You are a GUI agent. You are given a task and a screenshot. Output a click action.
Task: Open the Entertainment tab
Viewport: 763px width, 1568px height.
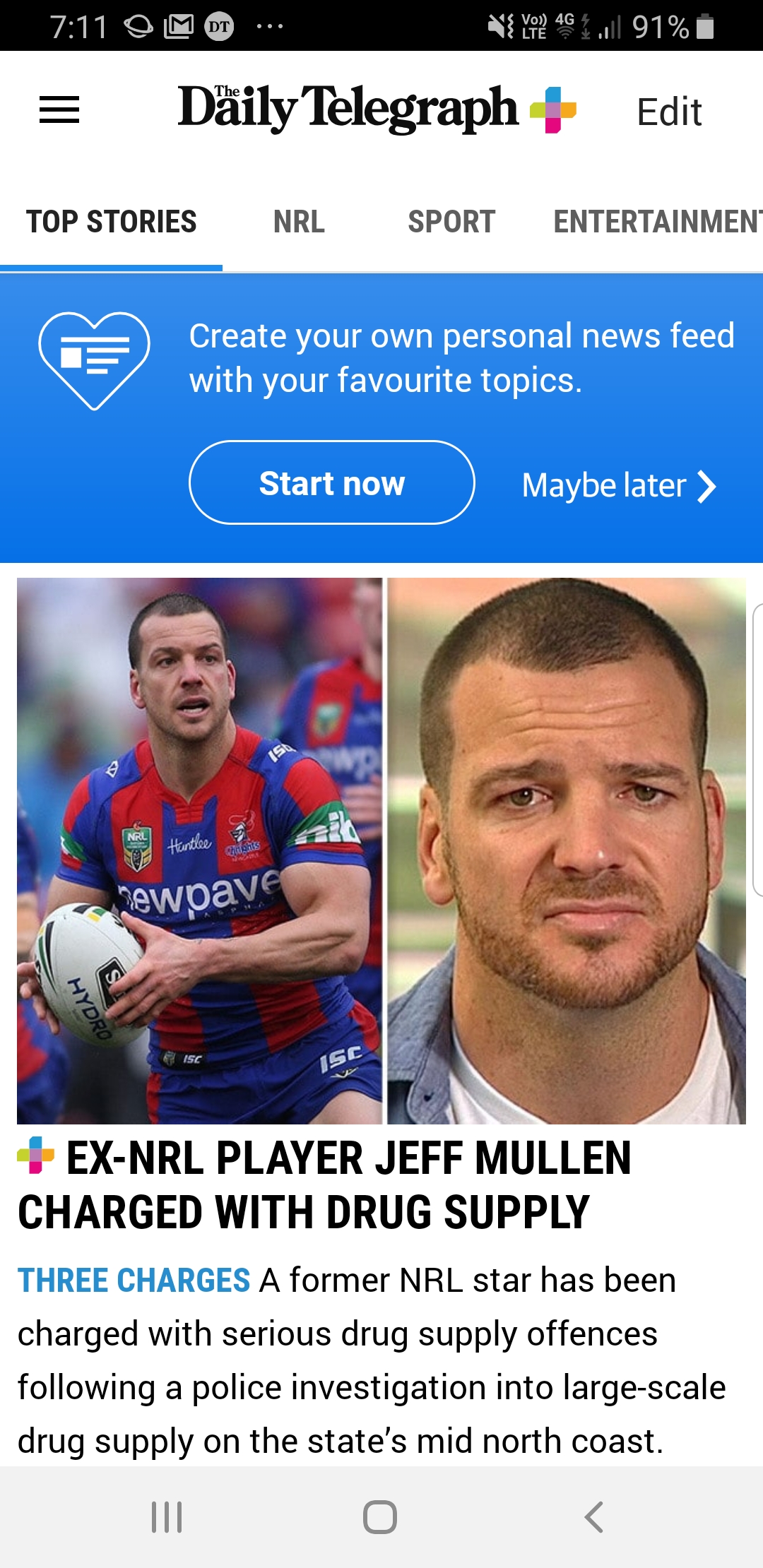tap(657, 222)
